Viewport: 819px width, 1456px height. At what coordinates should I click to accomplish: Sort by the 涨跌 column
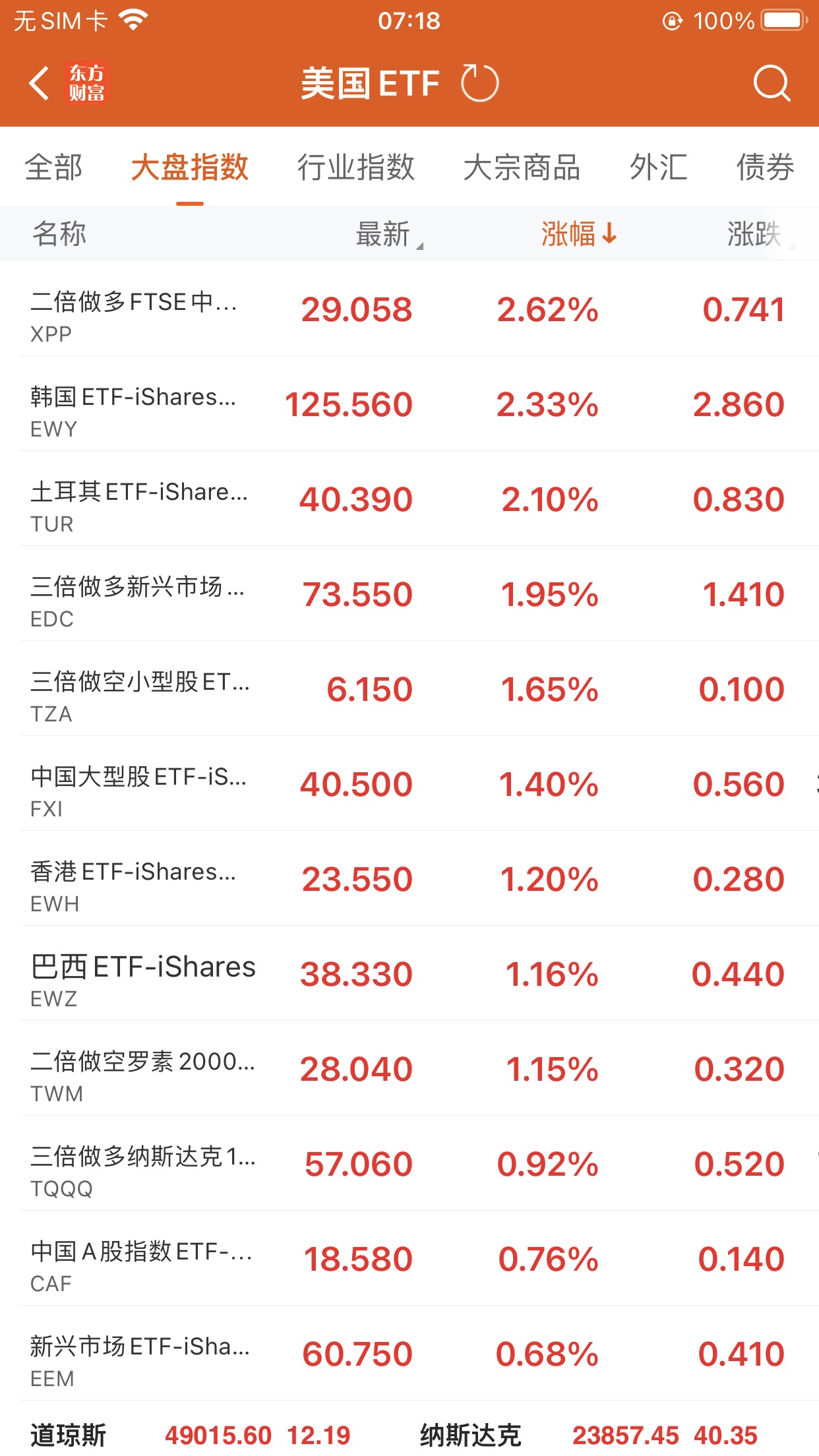click(754, 234)
